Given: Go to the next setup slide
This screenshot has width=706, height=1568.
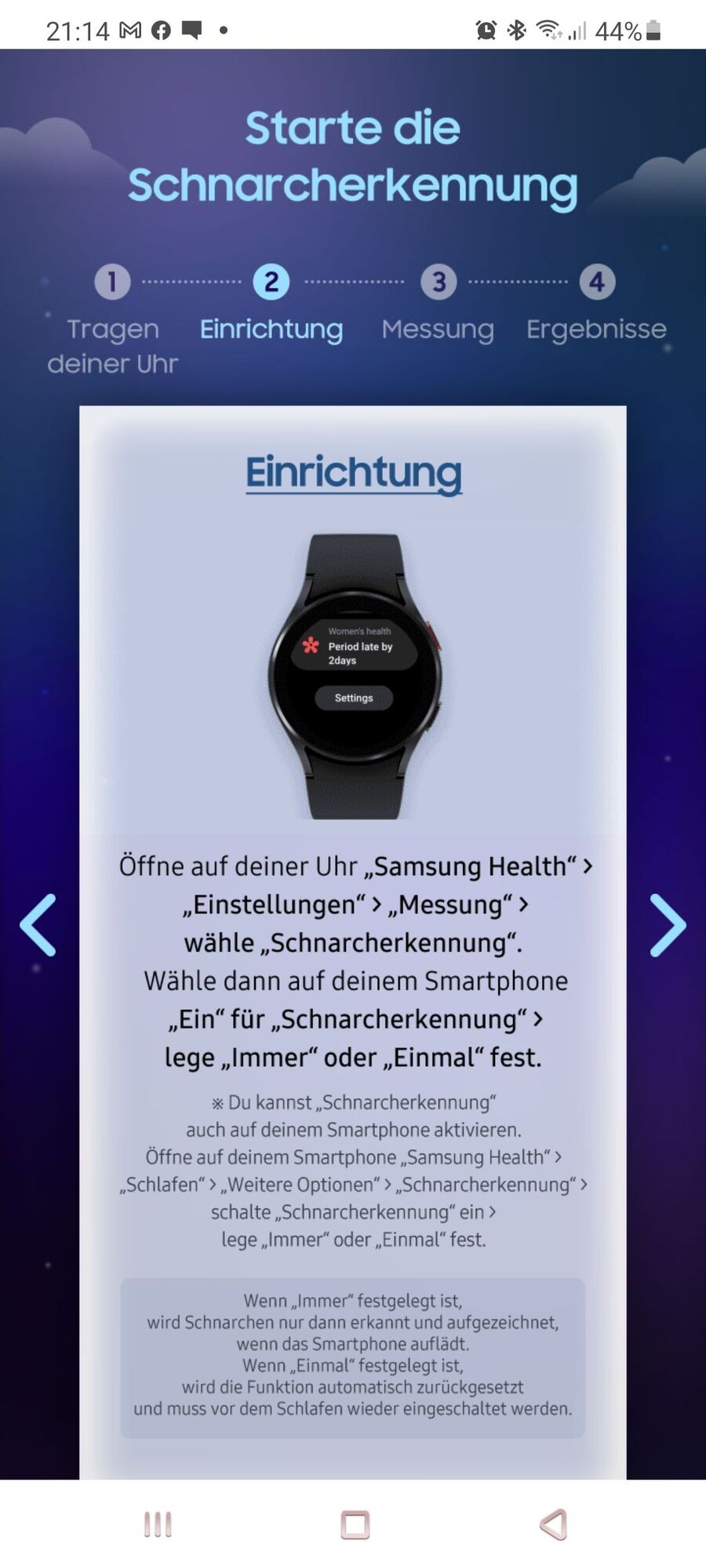Looking at the screenshot, I should coord(668,925).
